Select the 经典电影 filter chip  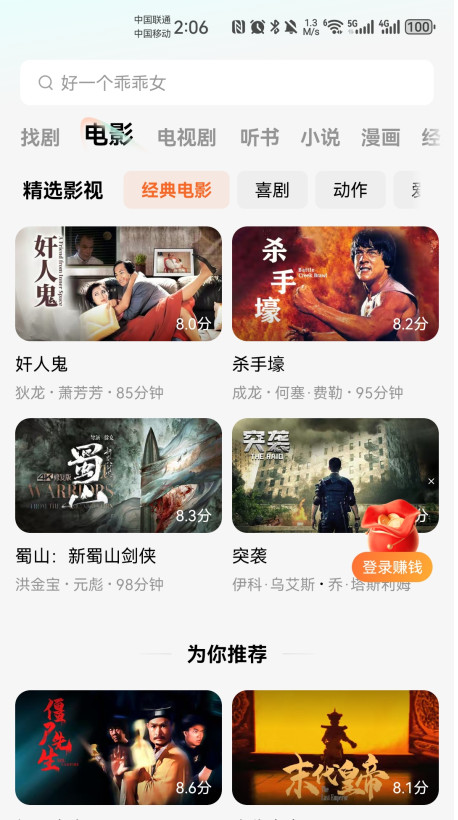[x=176, y=190]
